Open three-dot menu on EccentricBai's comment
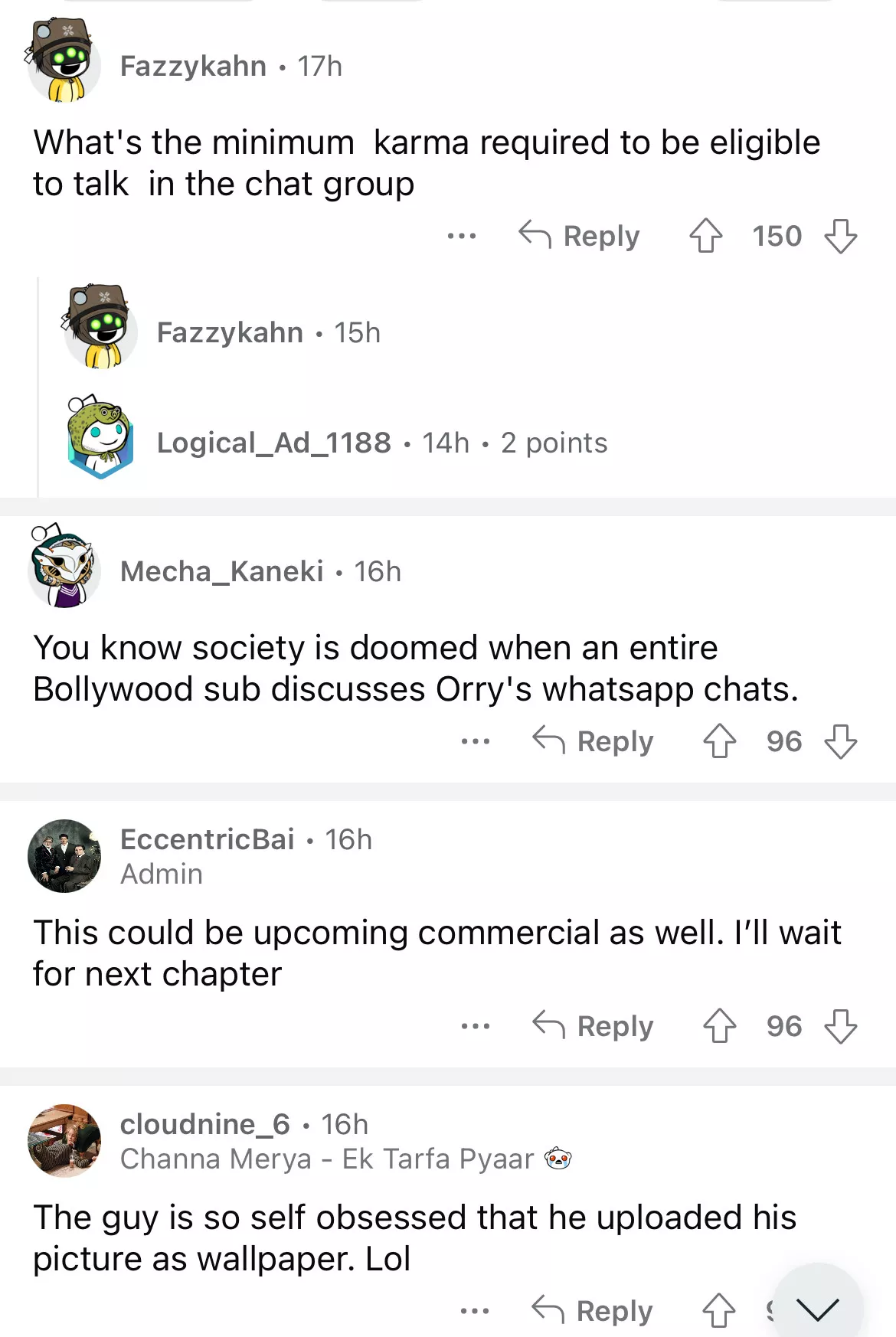 [476, 1026]
